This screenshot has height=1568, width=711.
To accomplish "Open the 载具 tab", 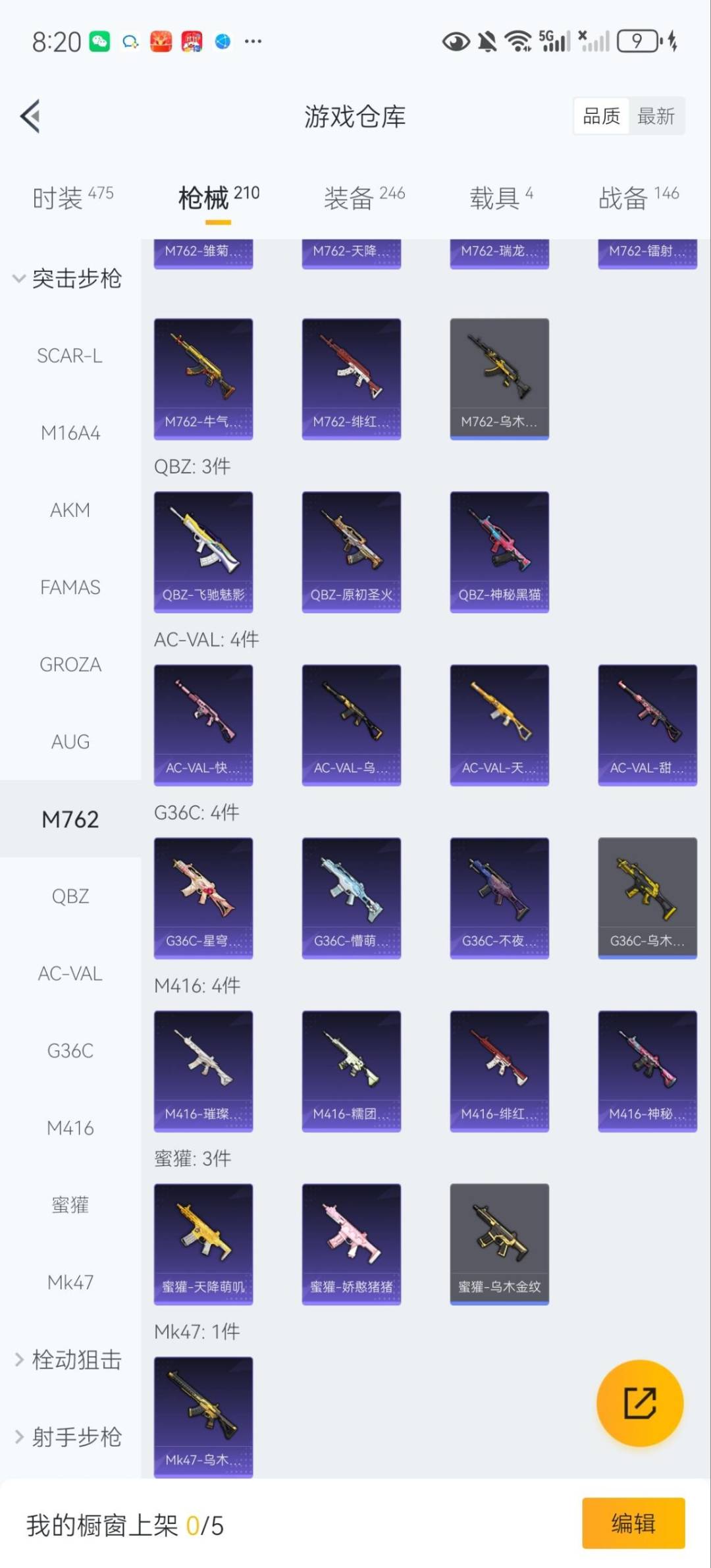I will coord(500,197).
